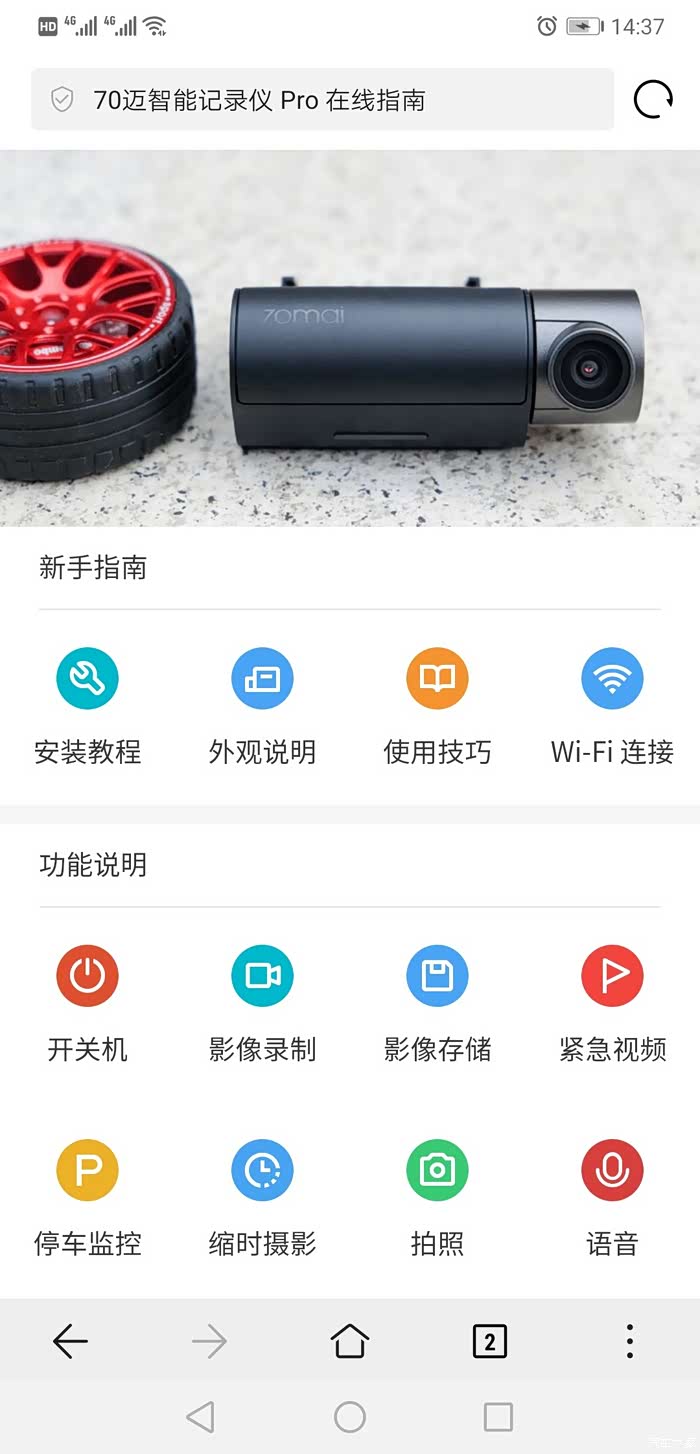This screenshot has width=700, height=1454.
Task: Open the browser three-dot menu
Action: coord(629,1341)
